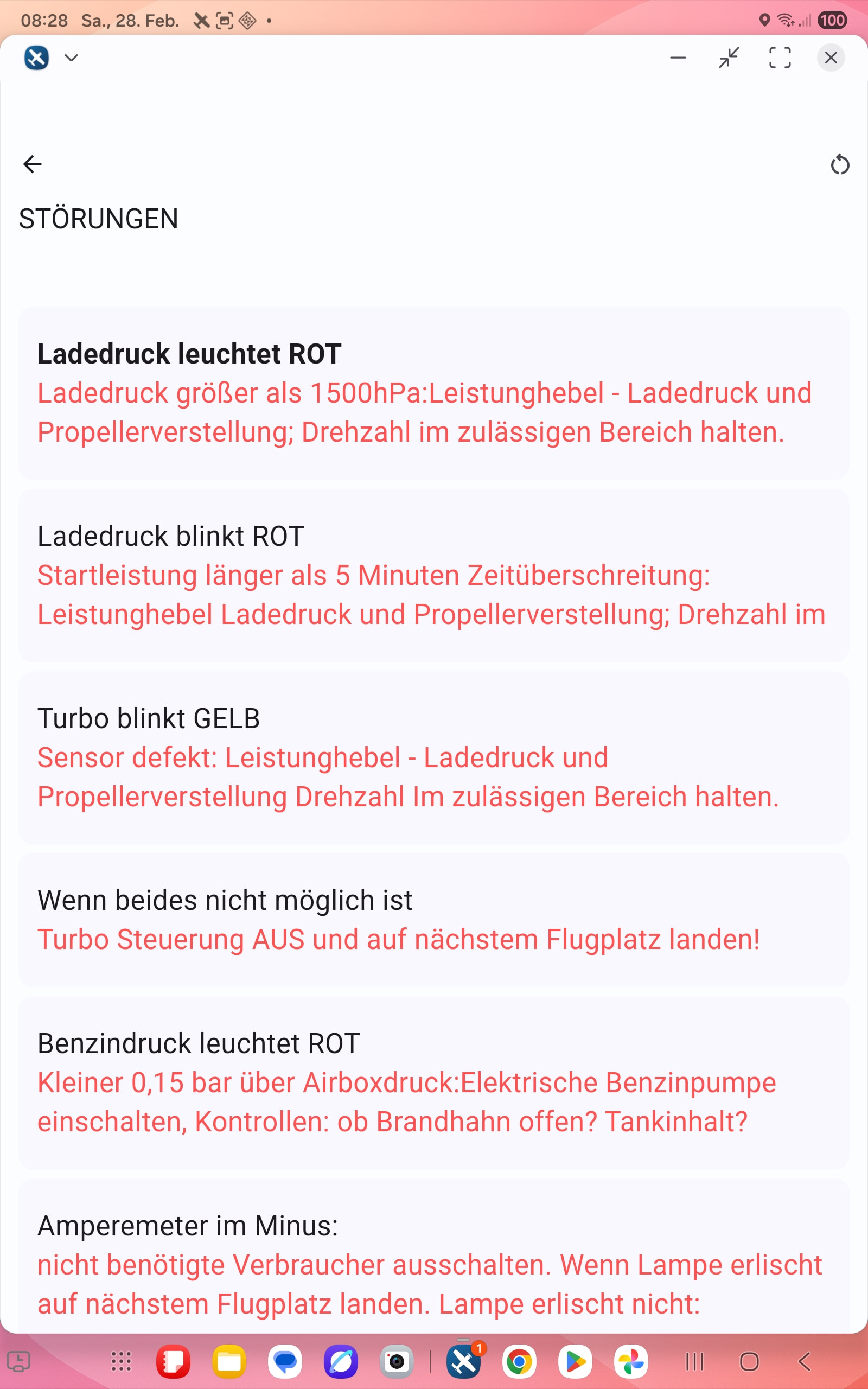The image size is (868, 1389).
Task: Close the app window
Action: tap(830, 58)
